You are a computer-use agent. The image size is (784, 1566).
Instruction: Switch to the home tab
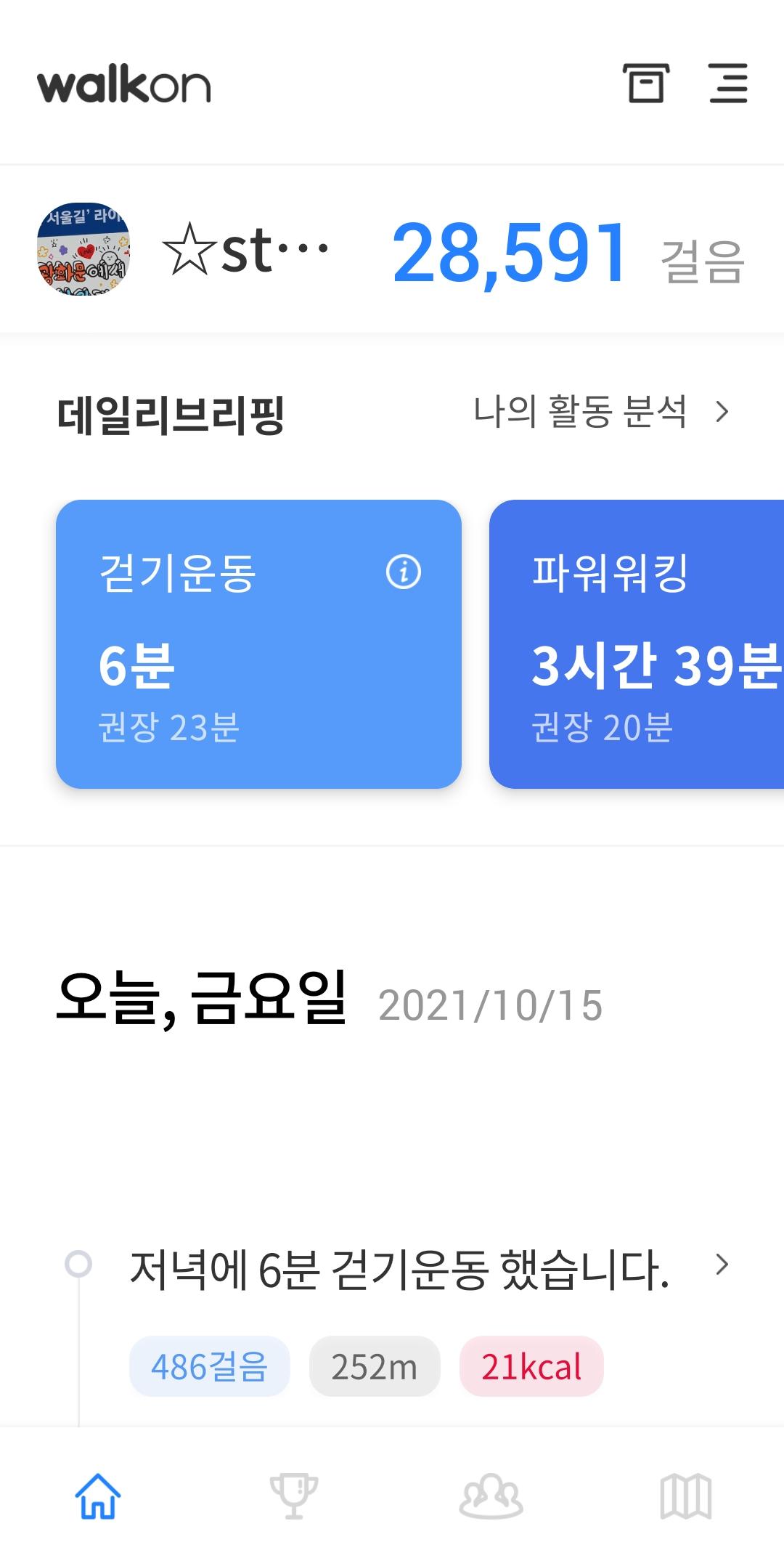(x=98, y=1496)
